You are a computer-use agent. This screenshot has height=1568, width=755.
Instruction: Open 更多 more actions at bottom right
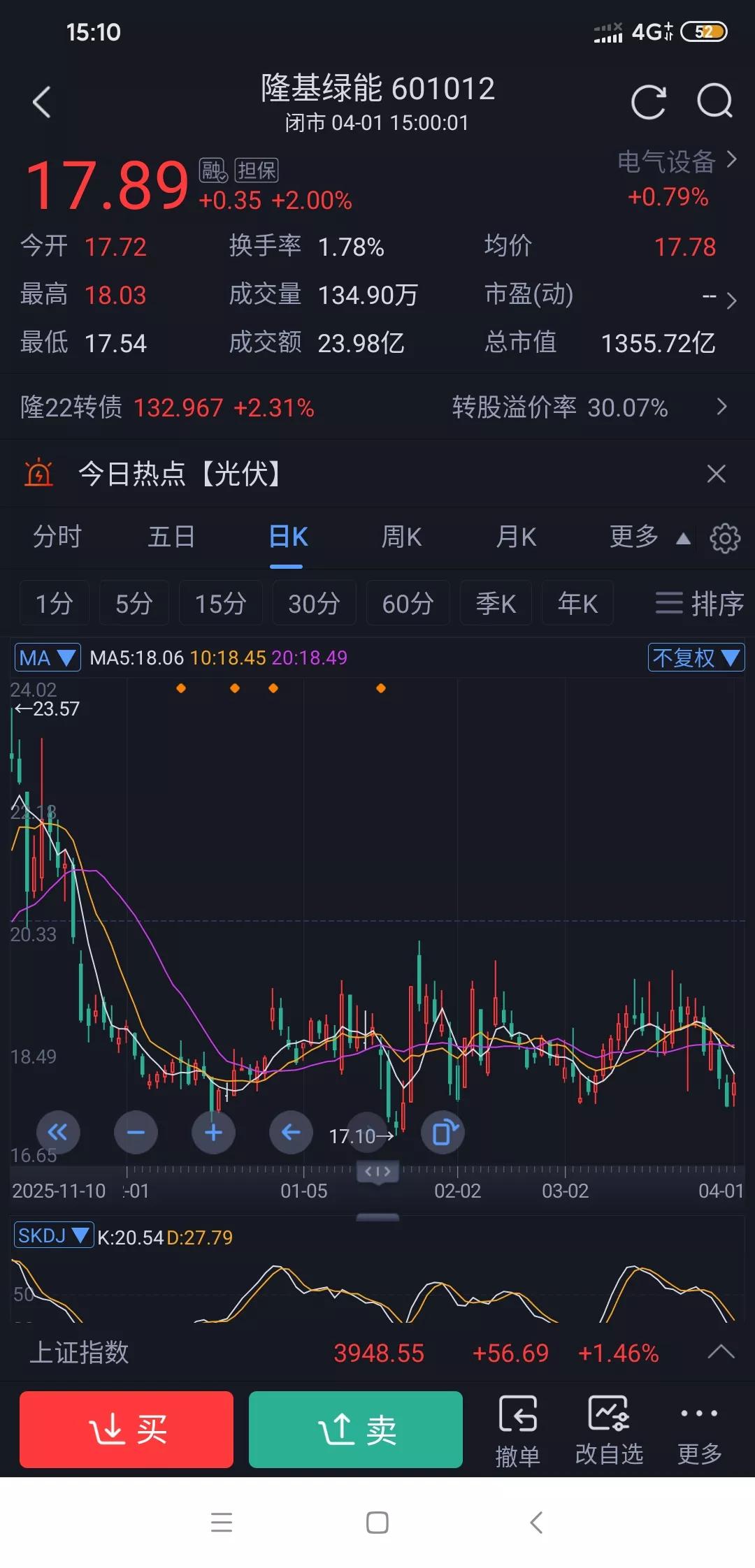[x=698, y=1429]
